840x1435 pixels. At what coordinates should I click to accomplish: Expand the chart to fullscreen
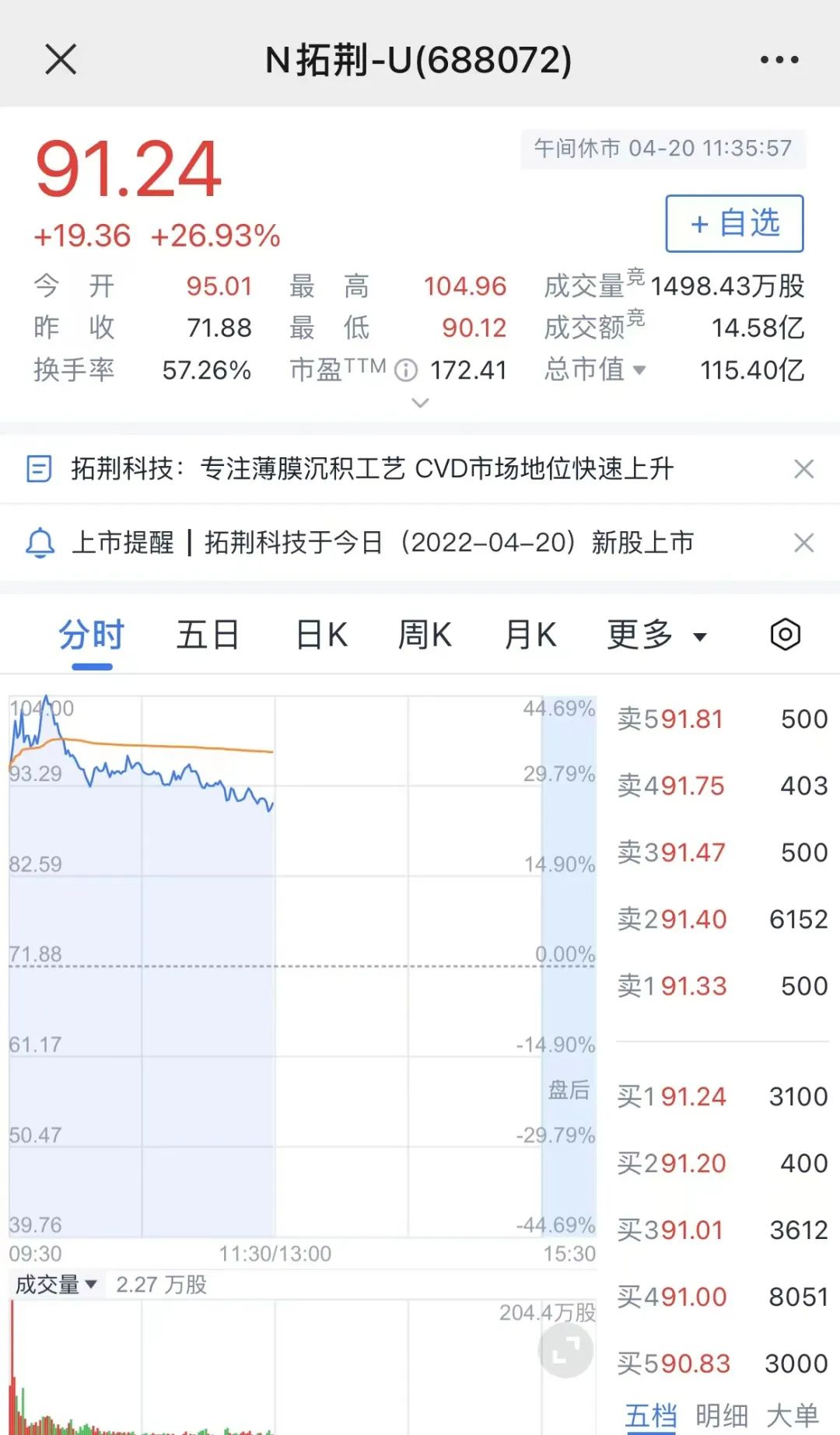point(565,1350)
